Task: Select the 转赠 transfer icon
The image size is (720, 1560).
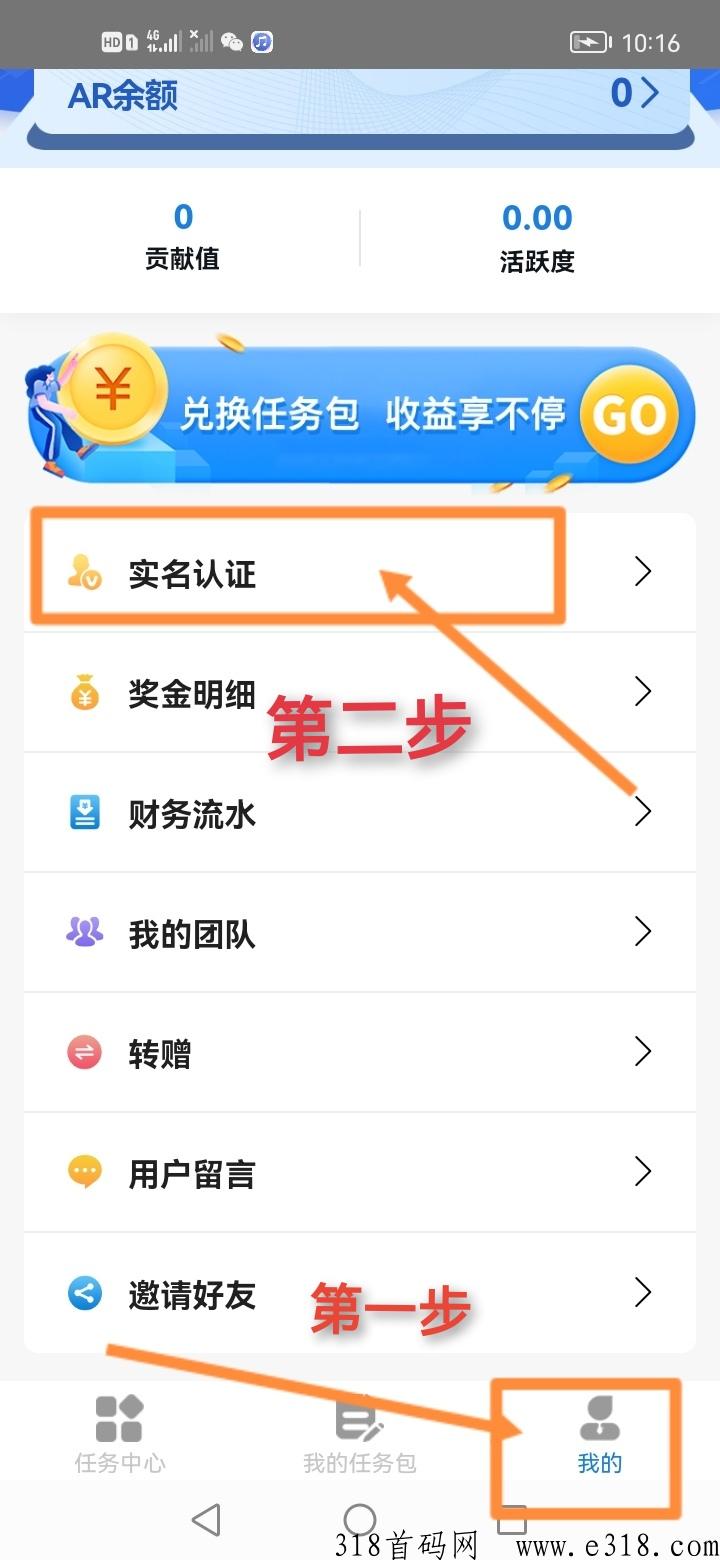Action: point(85,1052)
